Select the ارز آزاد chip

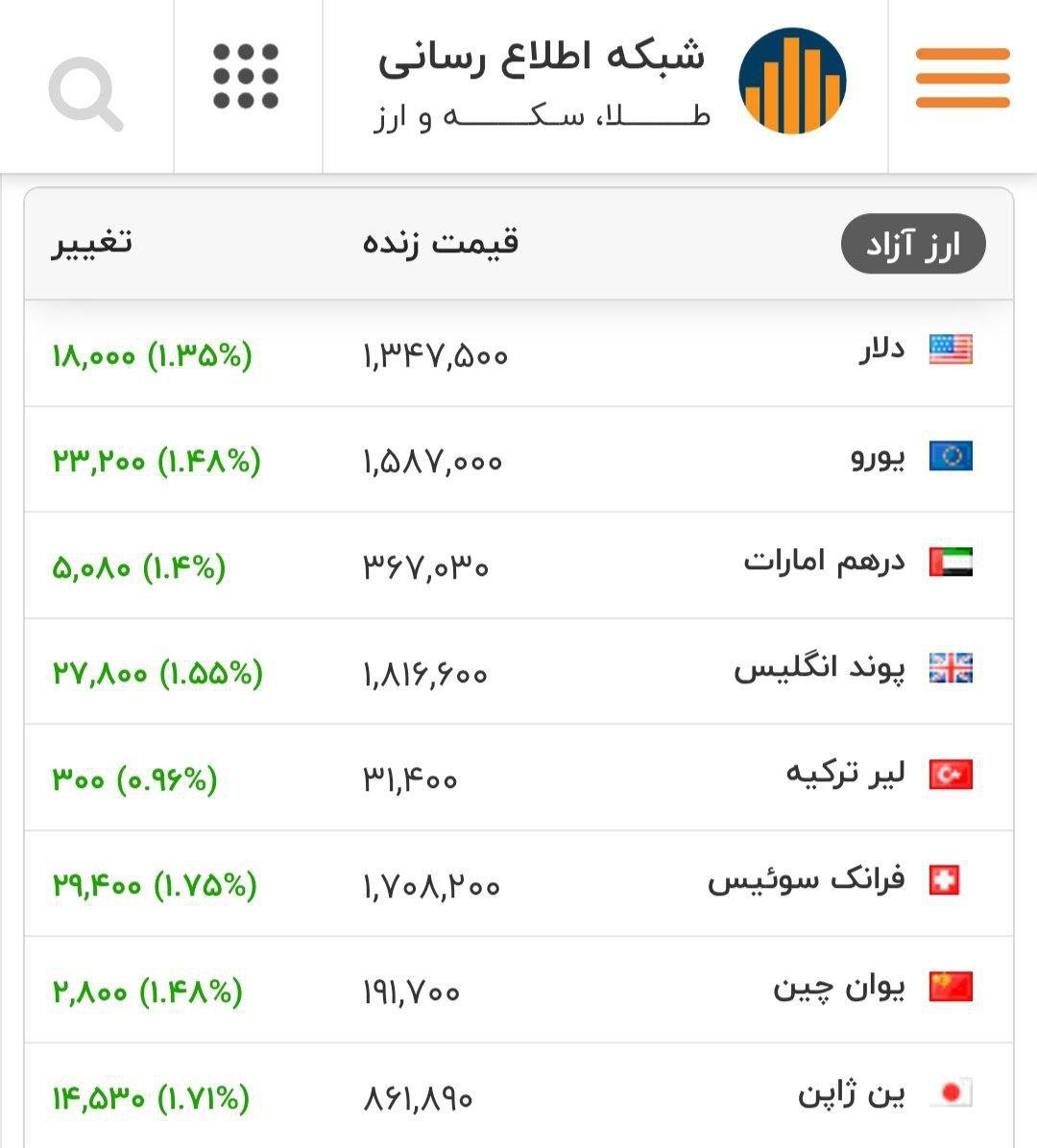(x=913, y=246)
